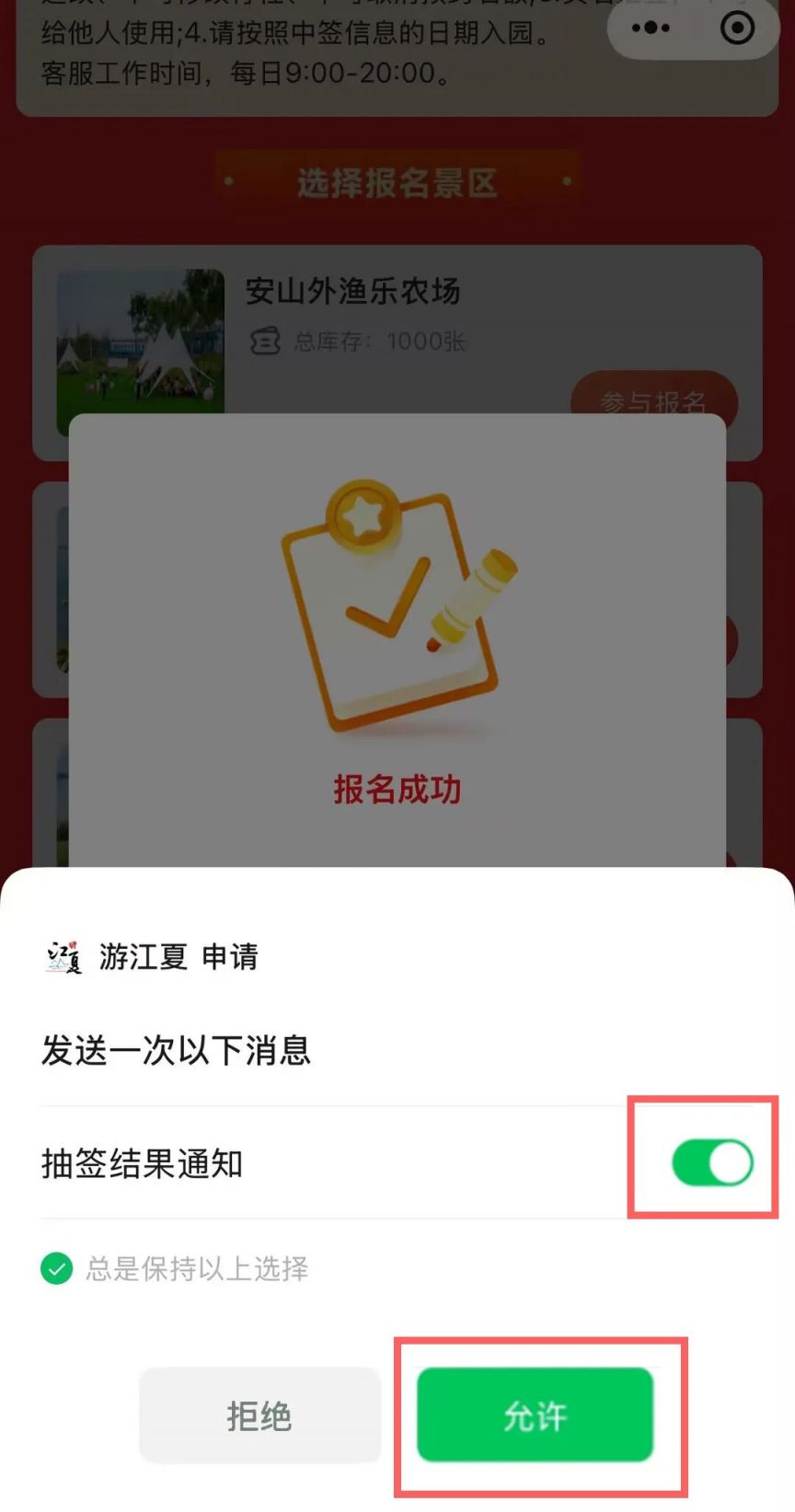Allow the message request by tapping 允许

coord(536,1414)
